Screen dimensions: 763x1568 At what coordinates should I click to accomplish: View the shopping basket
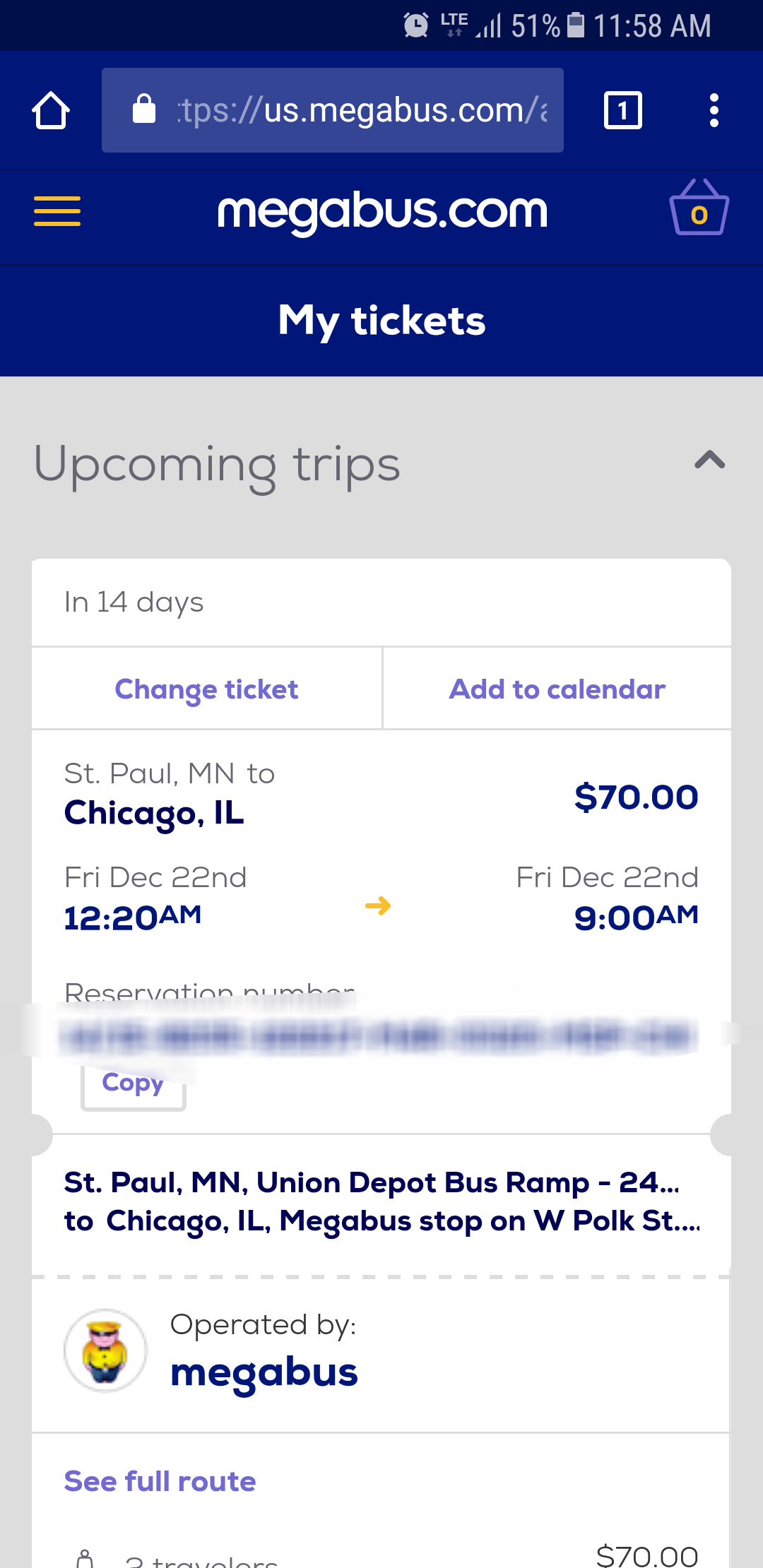[699, 209]
